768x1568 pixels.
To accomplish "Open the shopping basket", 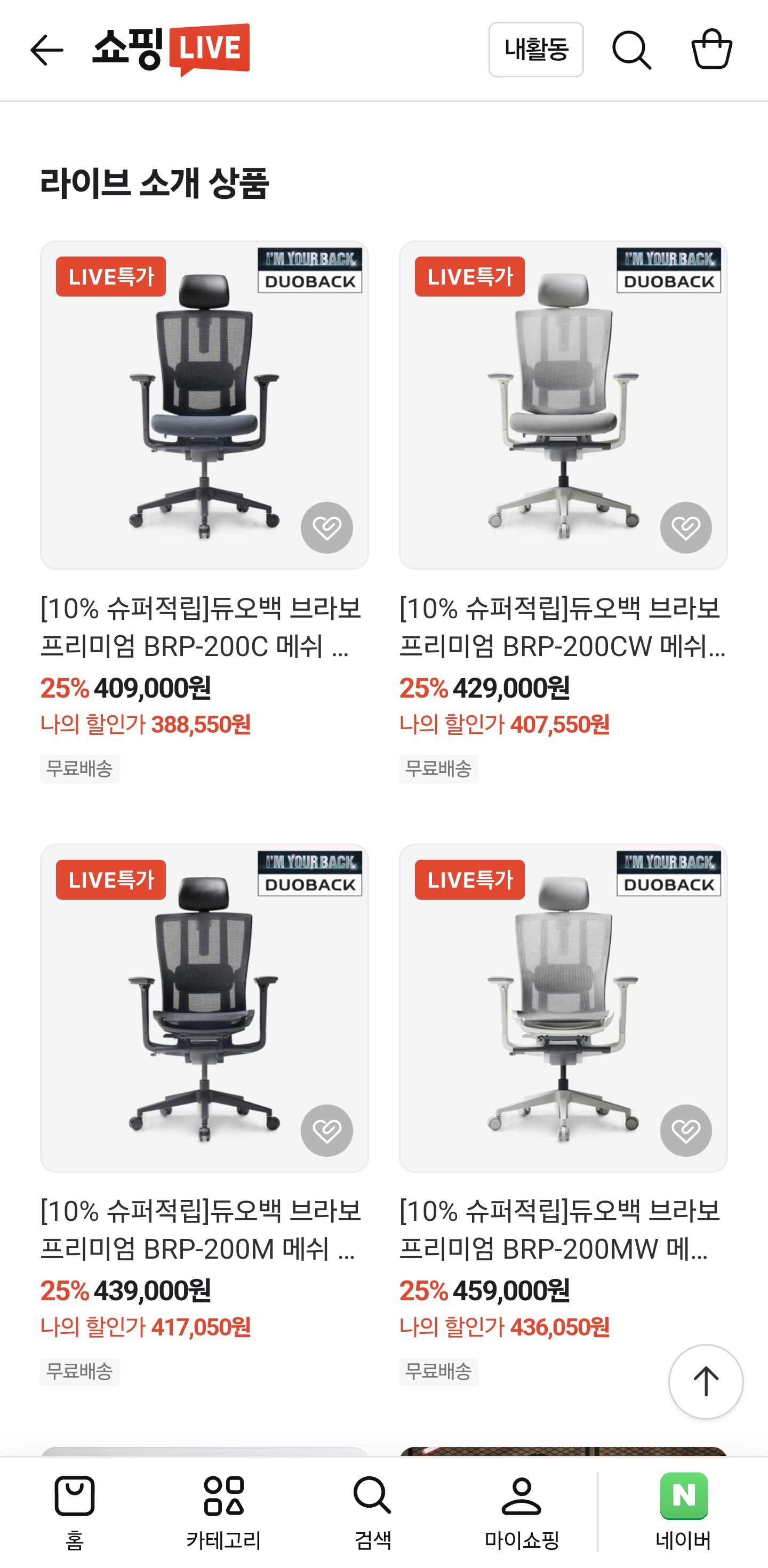I will pos(711,50).
